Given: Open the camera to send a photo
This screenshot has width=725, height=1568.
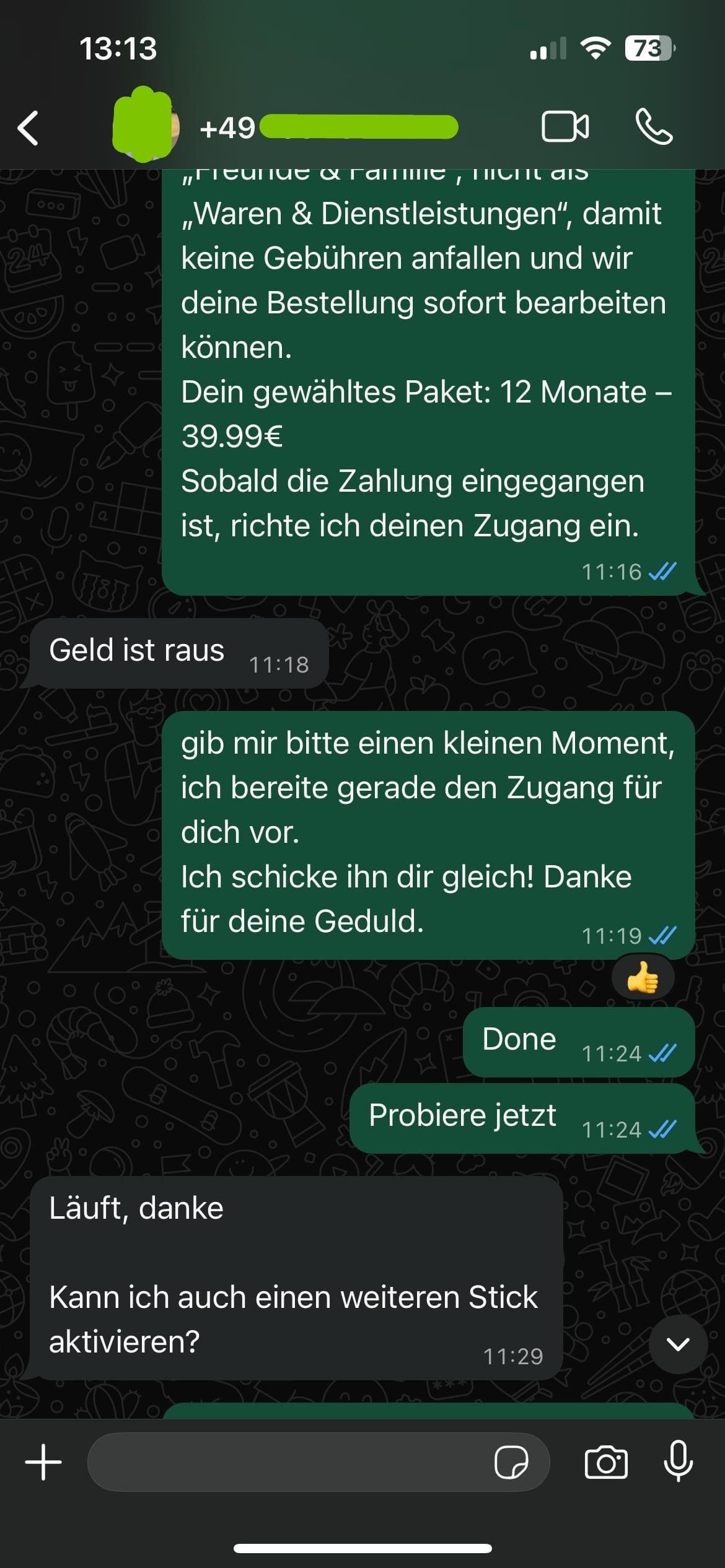Looking at the screenshot, I should pos(606,1463).
